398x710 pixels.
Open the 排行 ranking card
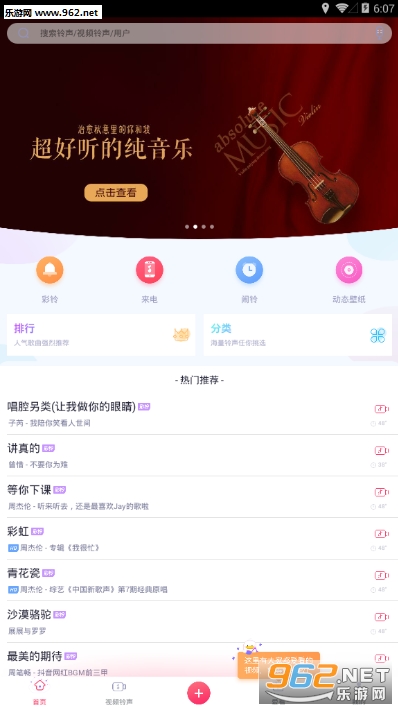click(x=101, y=335)
